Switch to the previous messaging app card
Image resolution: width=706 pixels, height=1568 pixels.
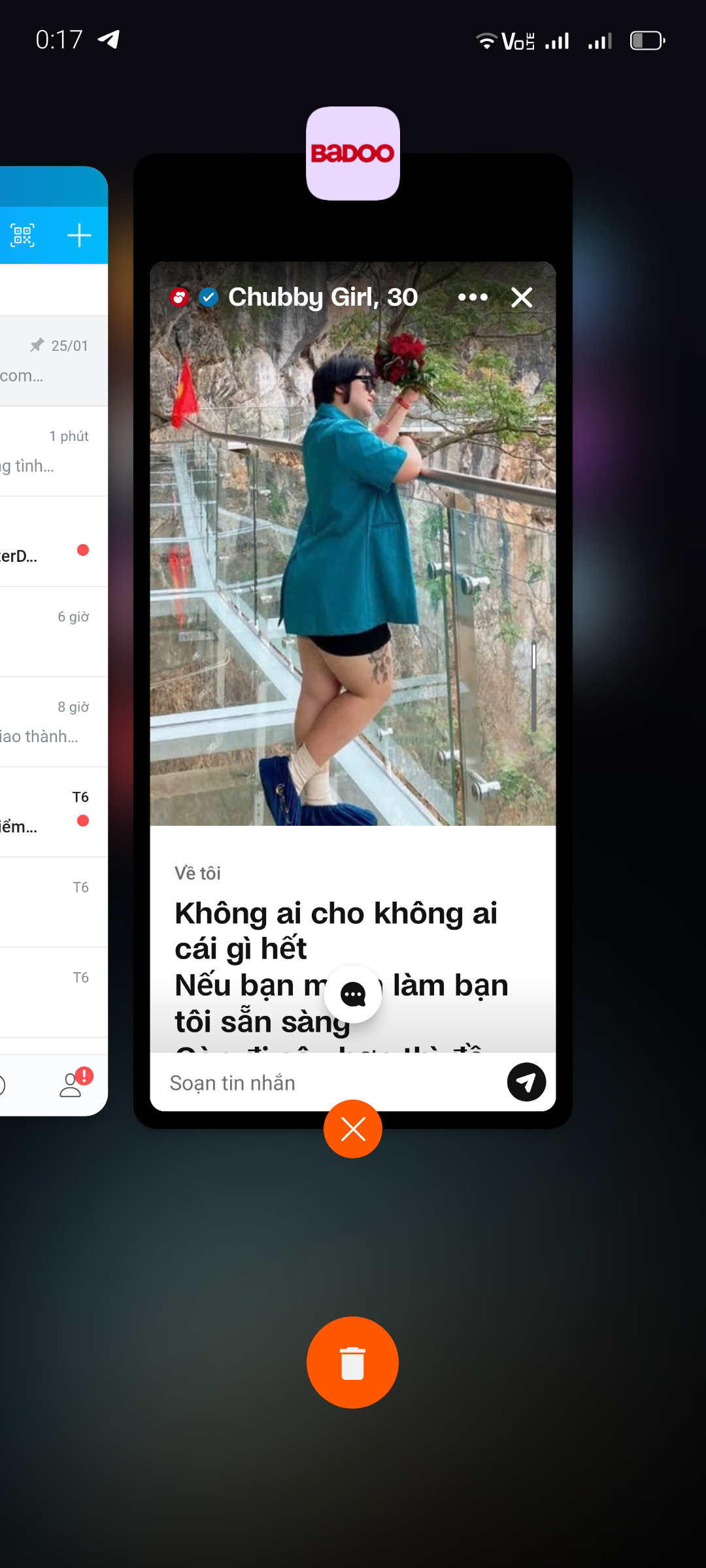52,640
